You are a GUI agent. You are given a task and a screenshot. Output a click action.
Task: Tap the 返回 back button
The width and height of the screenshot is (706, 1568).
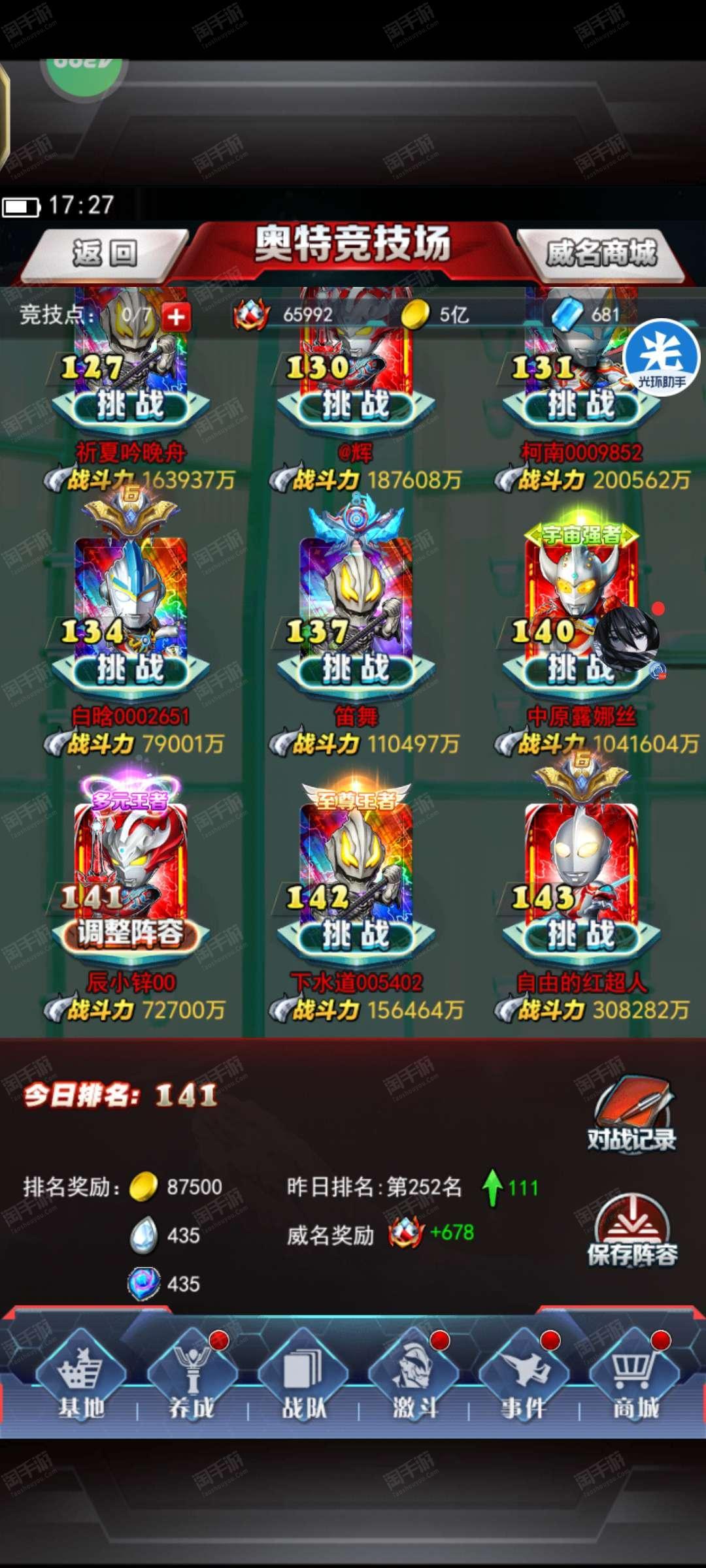pos(105,253)
